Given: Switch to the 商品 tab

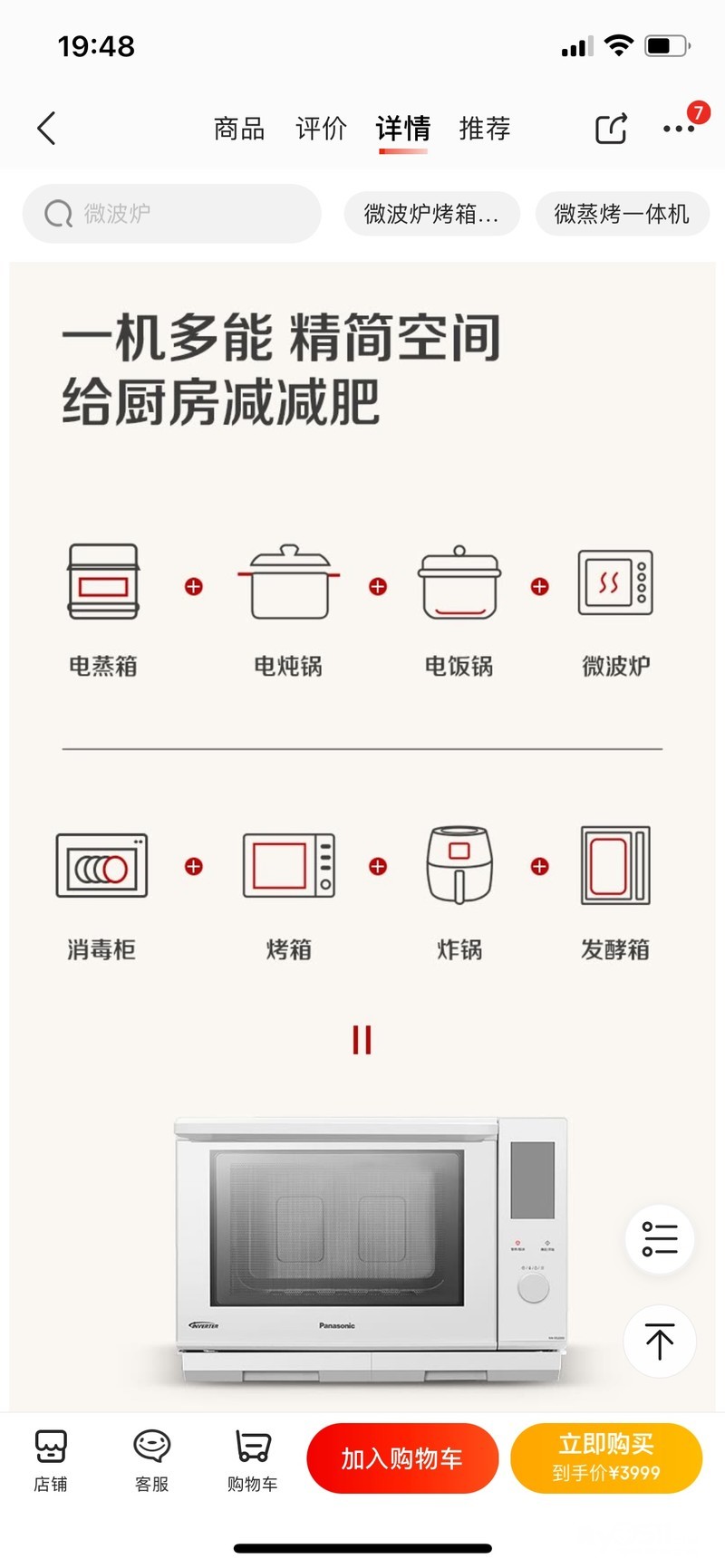Looking at the screenshot, I should point(239,129).
